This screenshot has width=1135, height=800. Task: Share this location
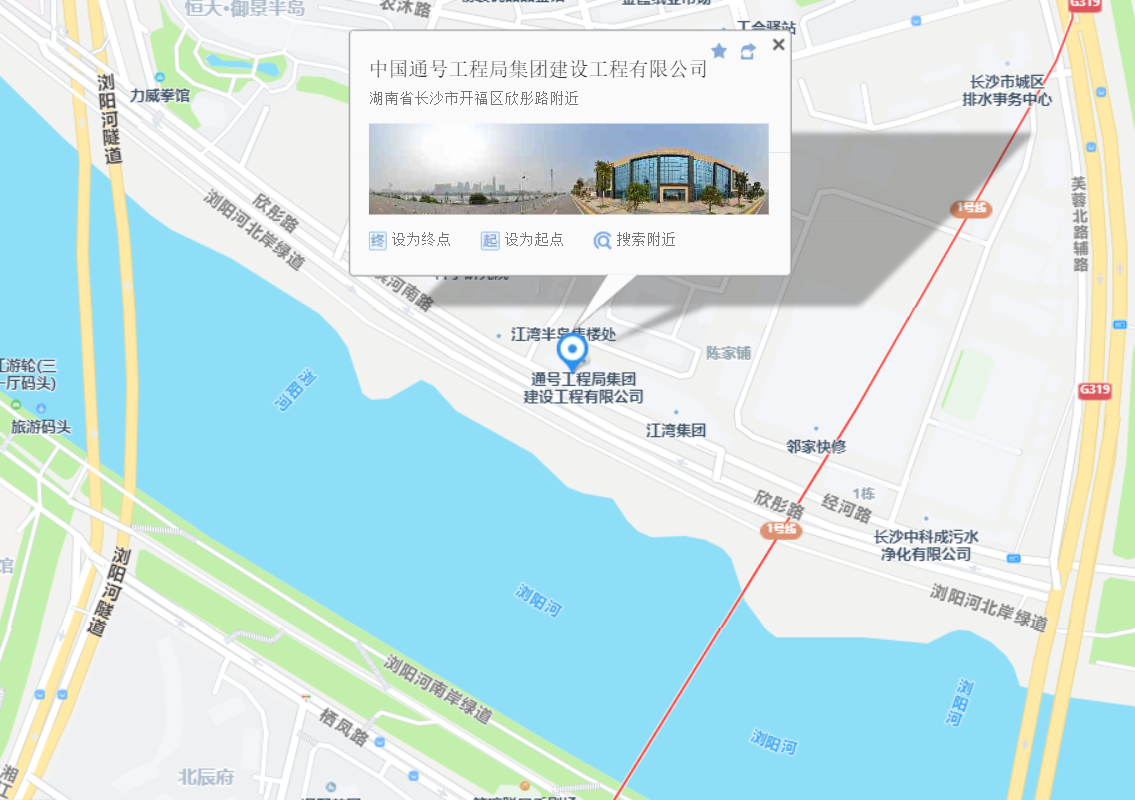click(748, 52)
